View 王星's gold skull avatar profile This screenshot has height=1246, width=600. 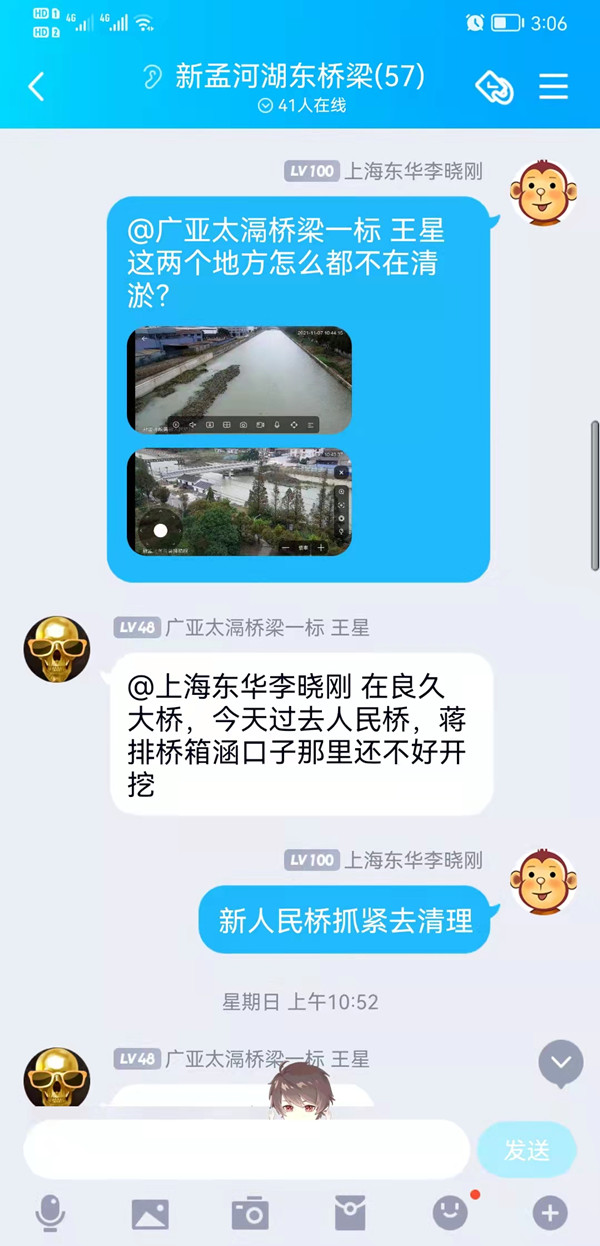[57, 649]
